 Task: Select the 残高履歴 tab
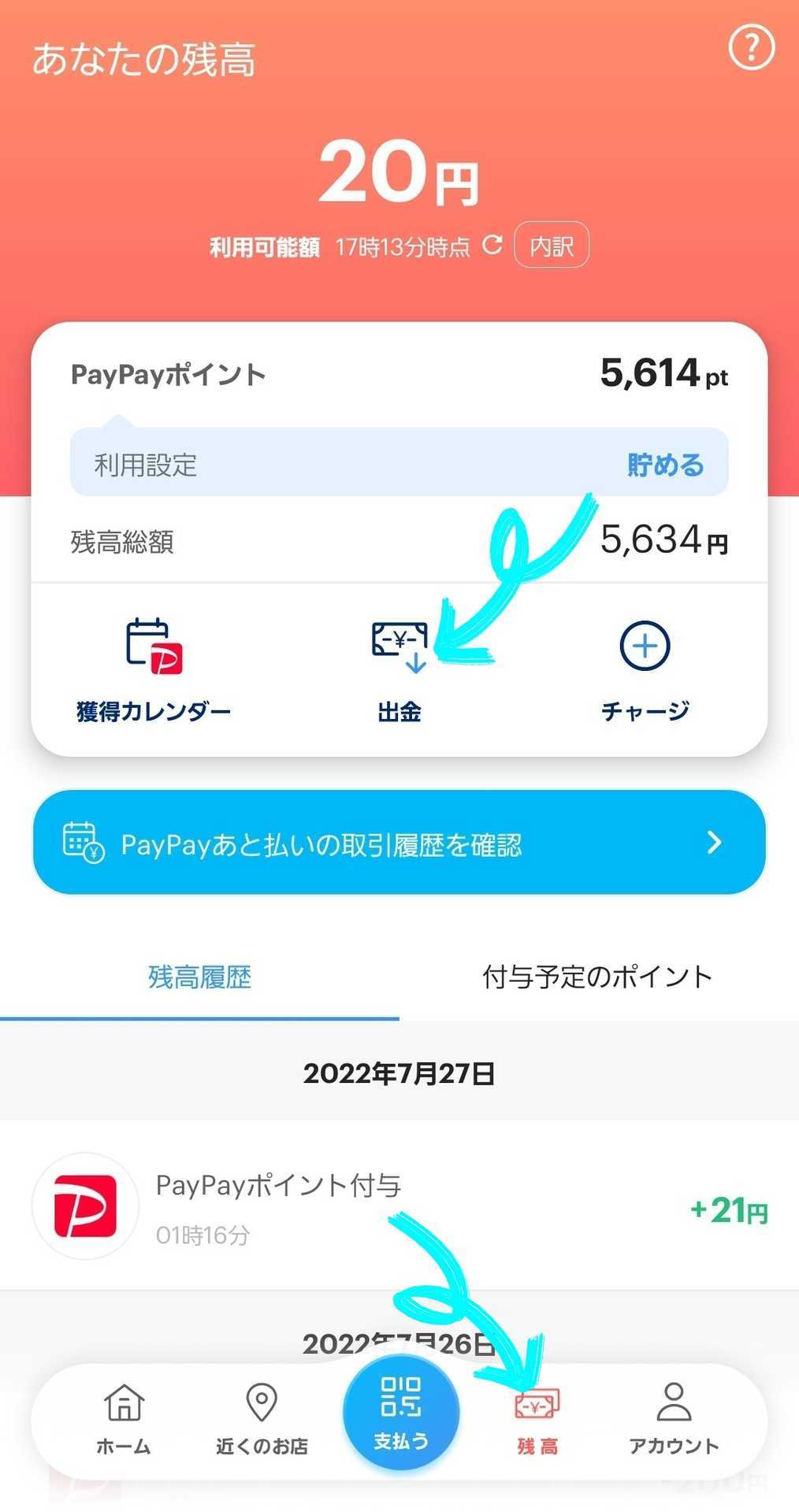click(199, 977)
